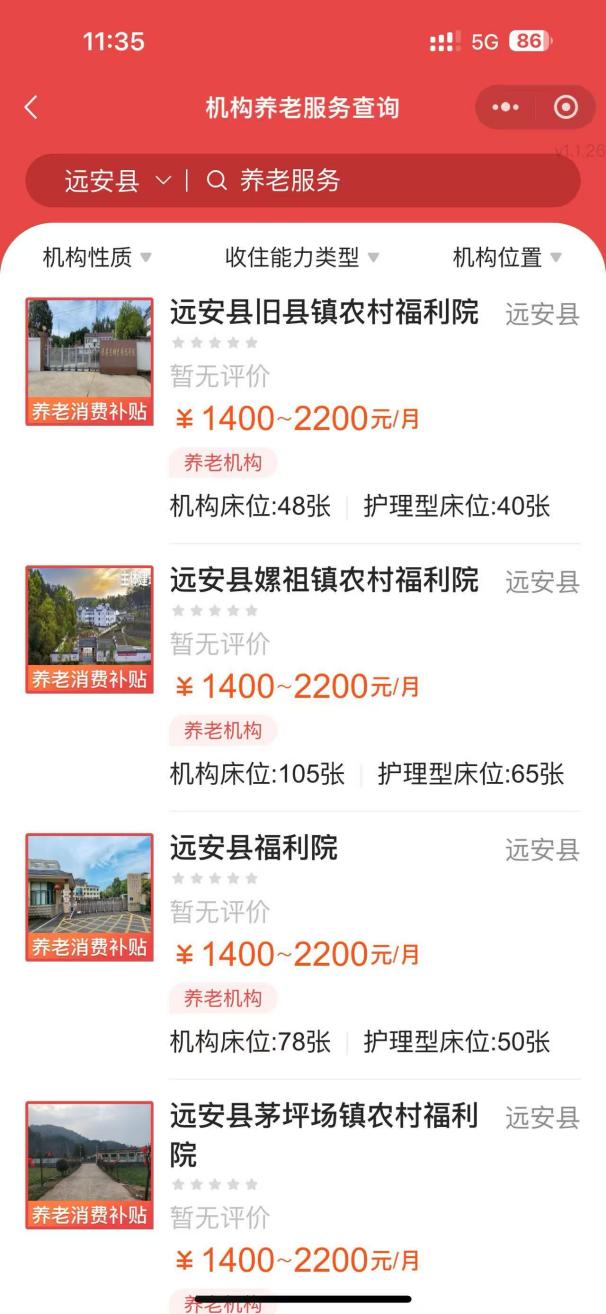Open the 机构性质 filter dropdown
The image size is (606, 1314).
(x=97, y=258)
